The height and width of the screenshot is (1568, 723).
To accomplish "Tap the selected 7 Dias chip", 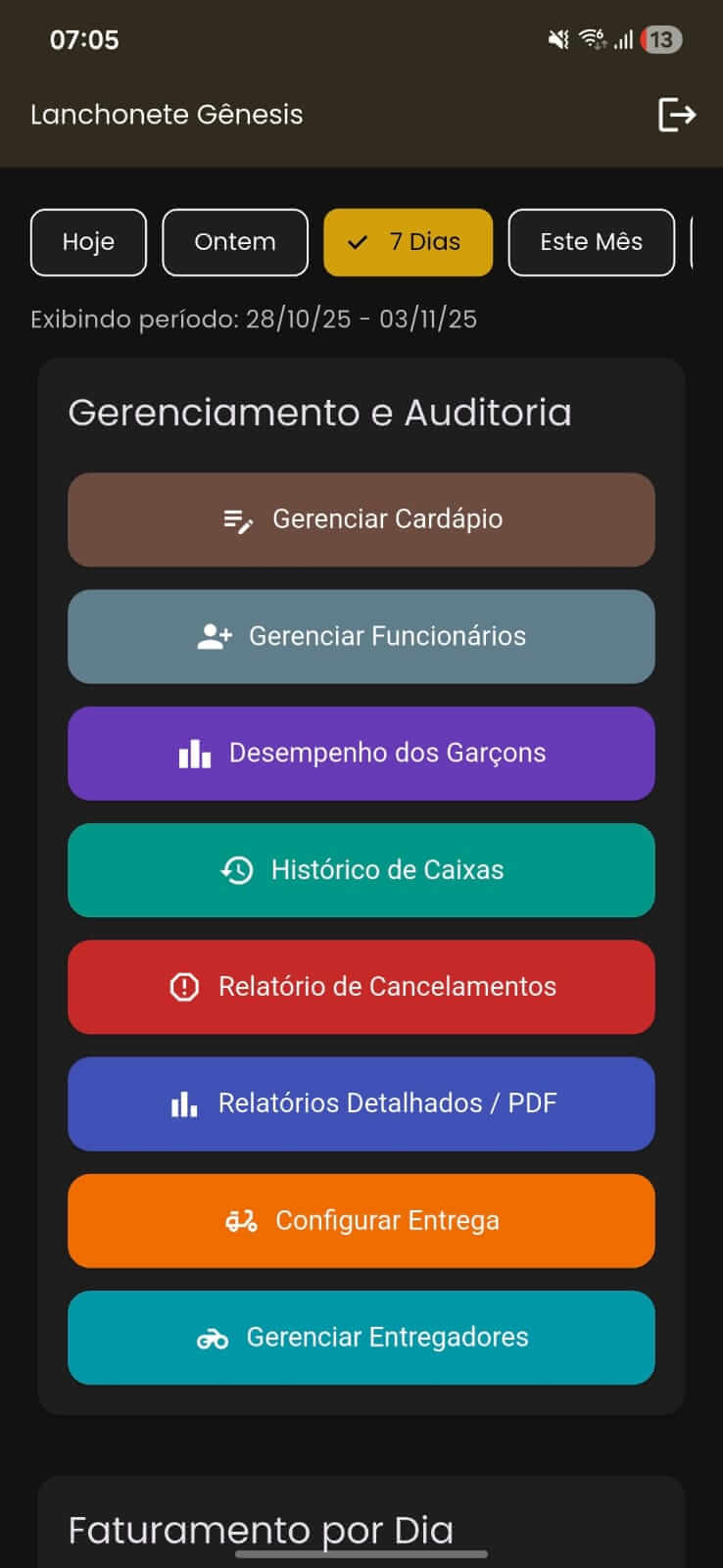I will pyautogui.click(x=408, y=242).
